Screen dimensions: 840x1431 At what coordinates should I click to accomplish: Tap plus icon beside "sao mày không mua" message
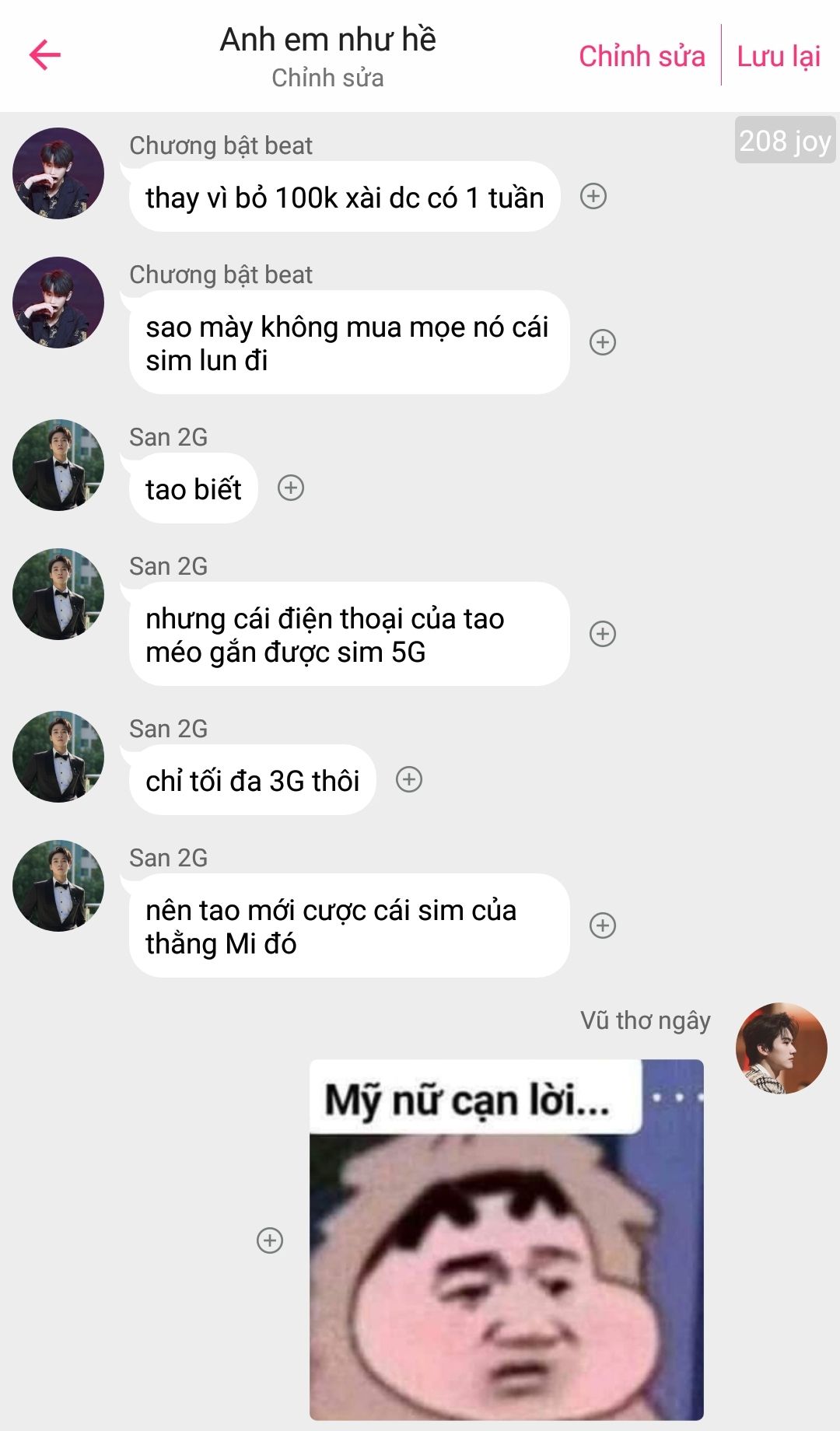(603, 342)
